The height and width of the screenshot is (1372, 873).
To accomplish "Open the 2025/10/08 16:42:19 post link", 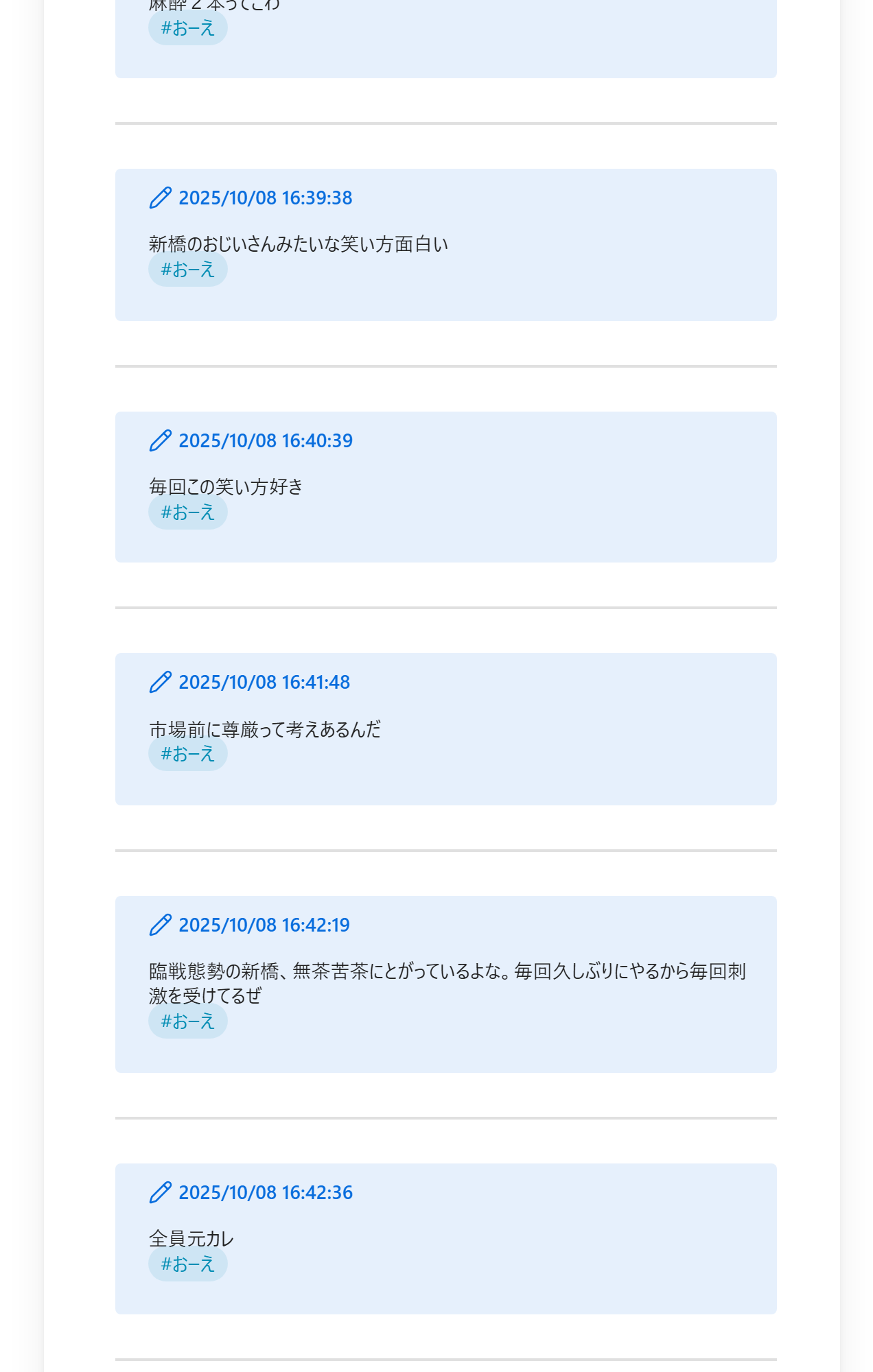I will tap(264, 925).
